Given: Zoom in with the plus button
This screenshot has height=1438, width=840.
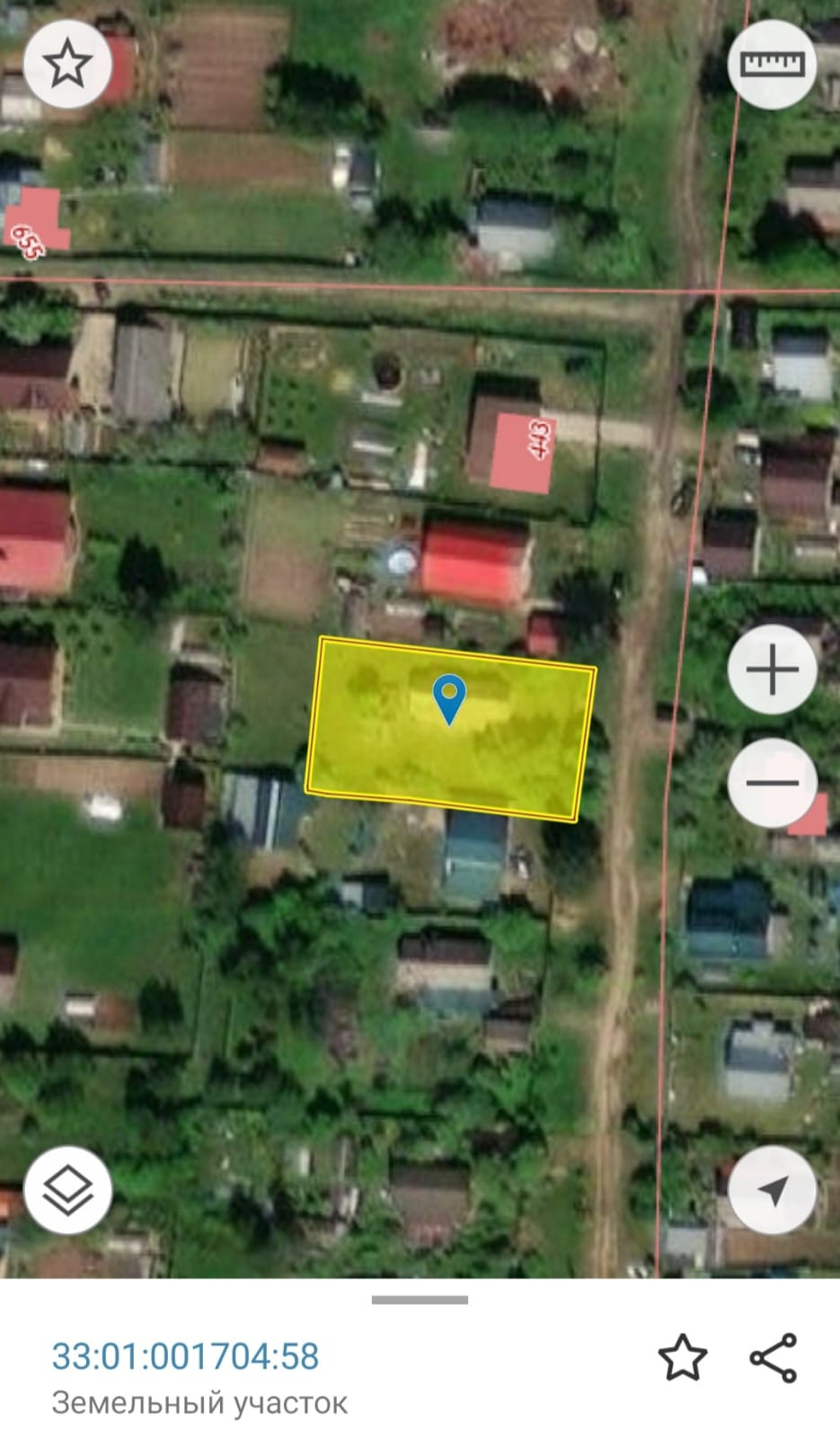Looking at the screenshot, I should click(772, 670).
